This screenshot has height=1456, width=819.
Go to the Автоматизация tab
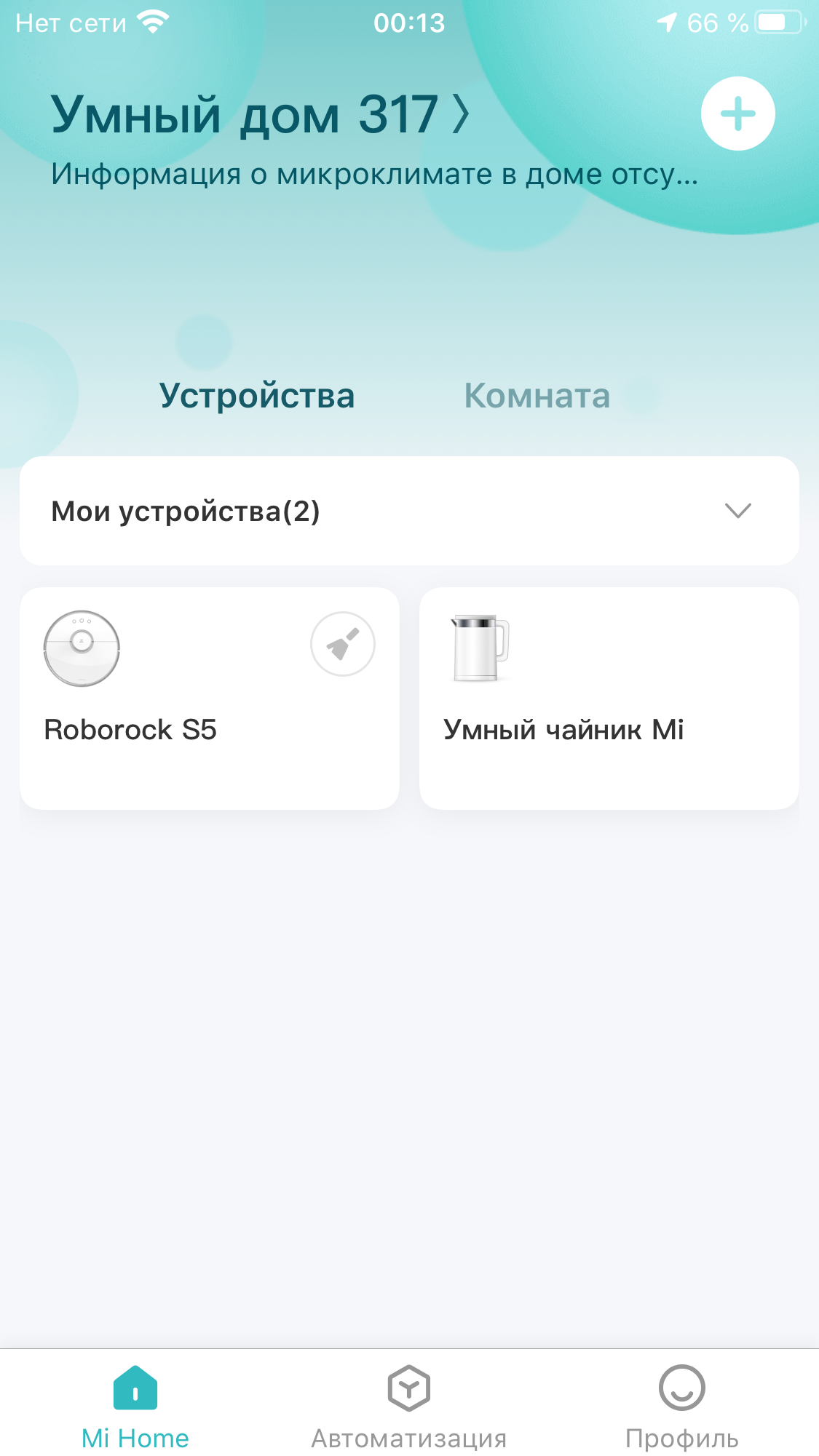coord(408,1405)
